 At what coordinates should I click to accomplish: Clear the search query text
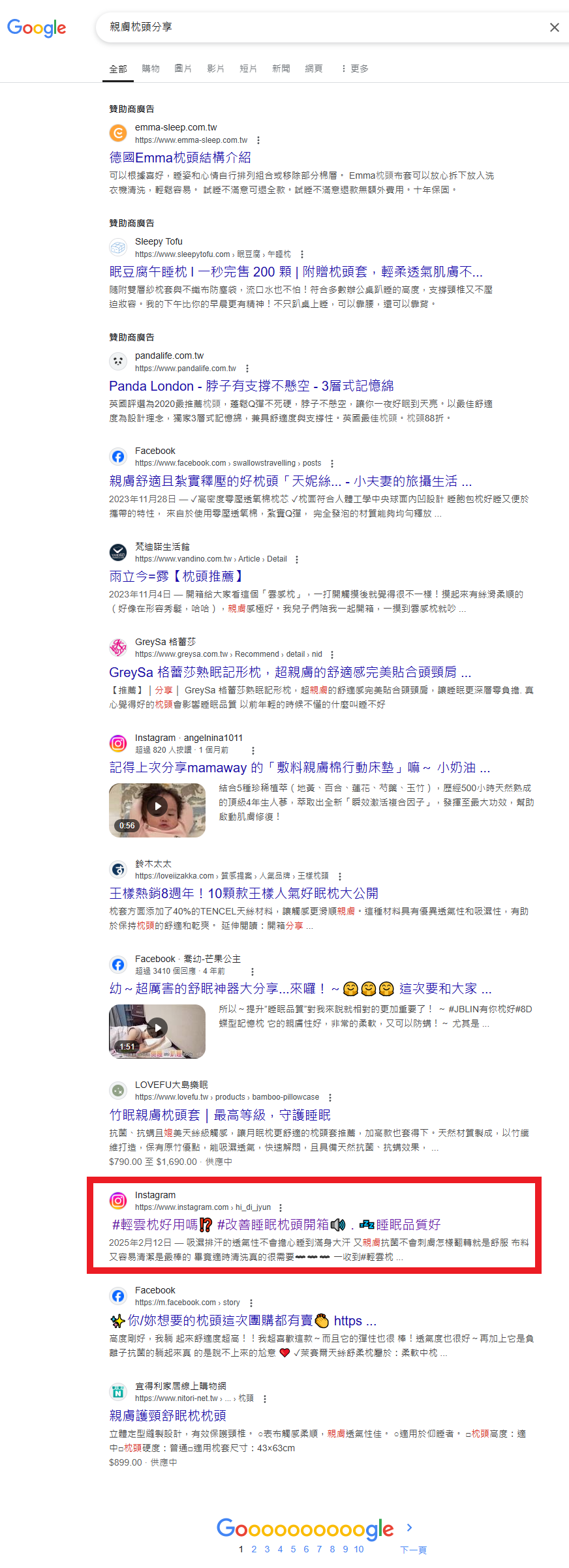click(x=554, y=27)
